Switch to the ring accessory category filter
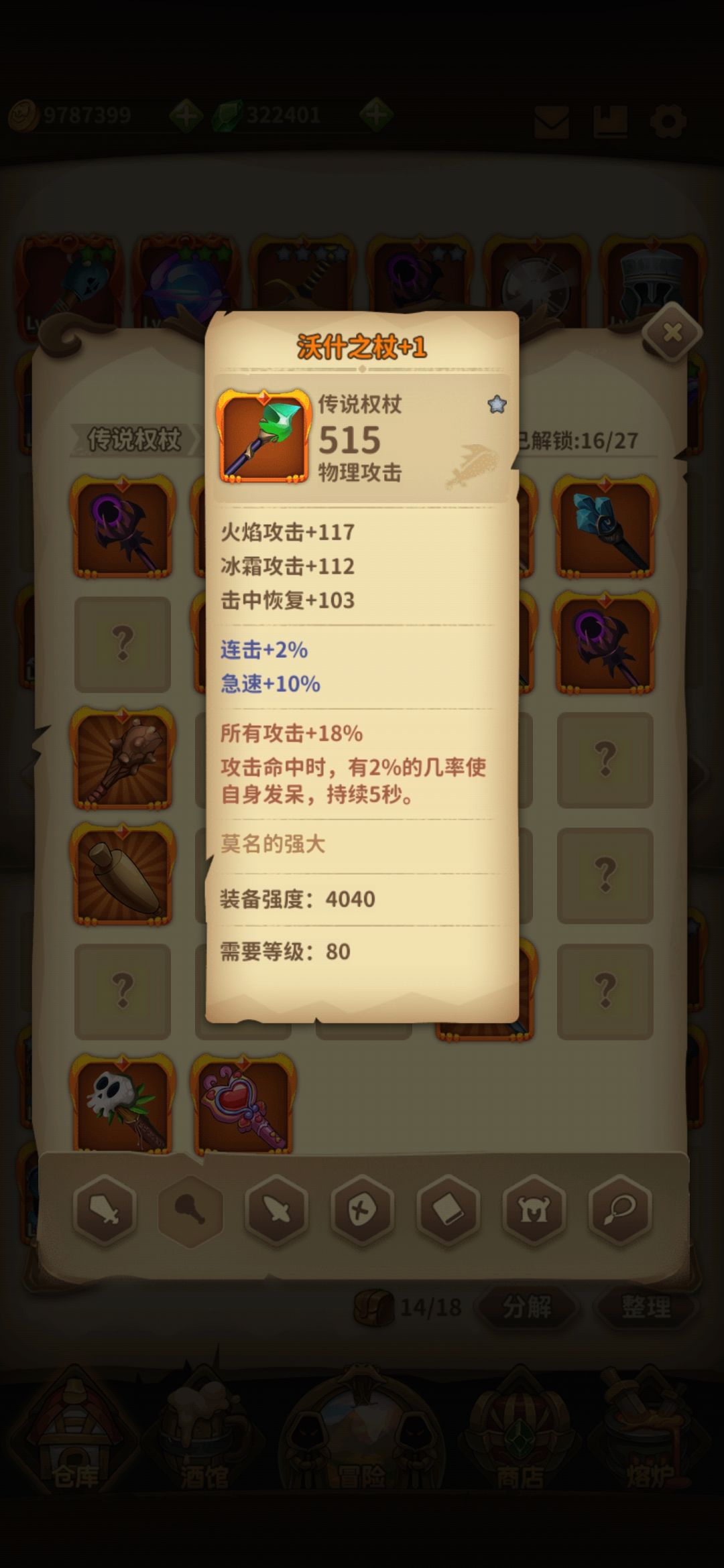 (620, 1210)
